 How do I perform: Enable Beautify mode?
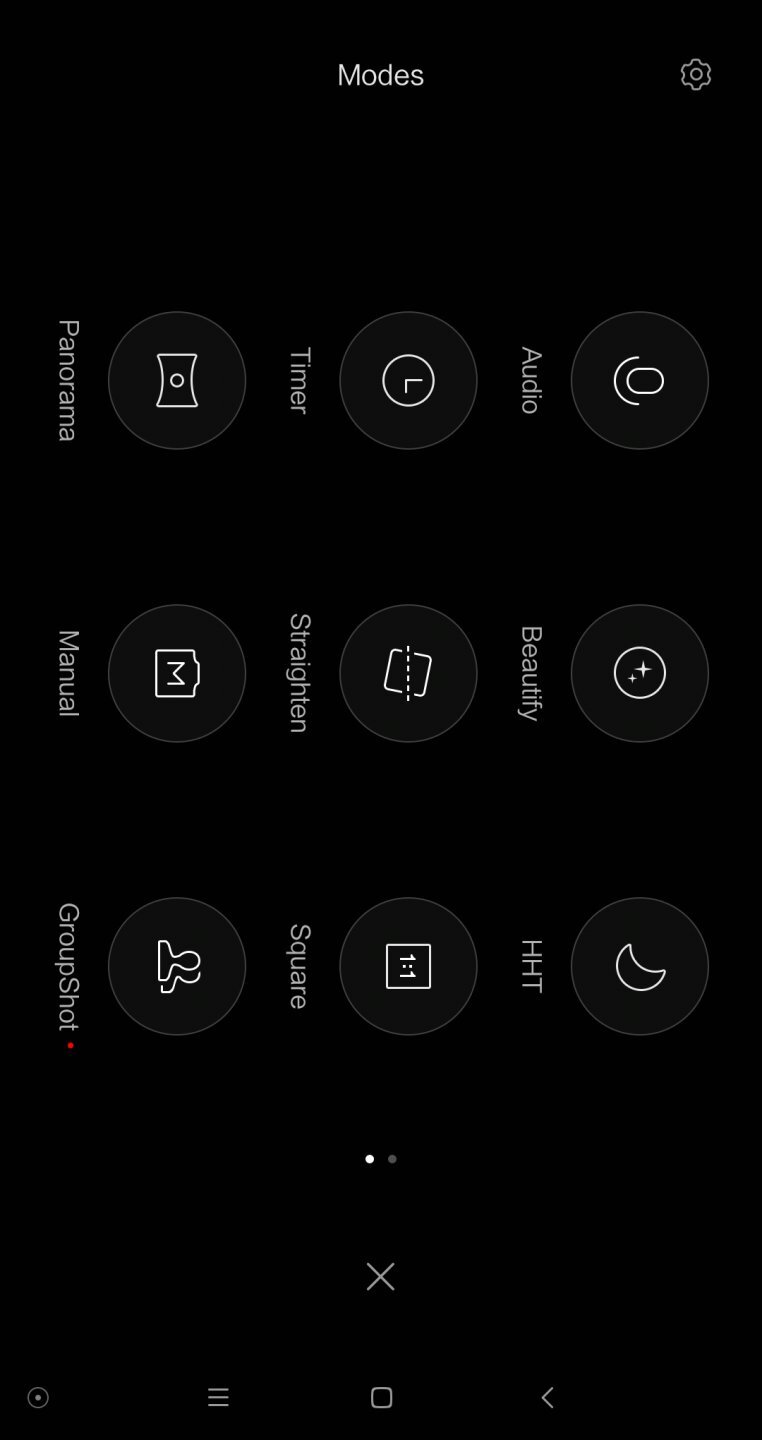click(640, 673)
